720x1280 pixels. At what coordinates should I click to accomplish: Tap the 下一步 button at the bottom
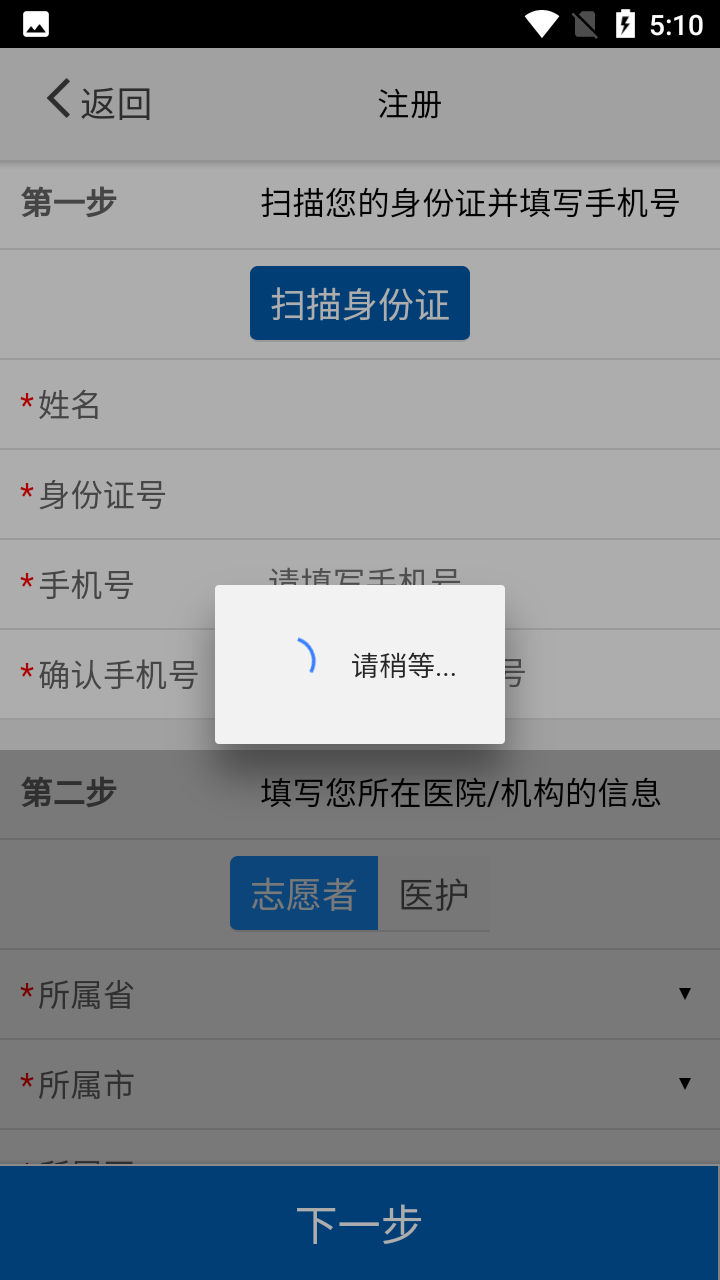pos(360,1222)
